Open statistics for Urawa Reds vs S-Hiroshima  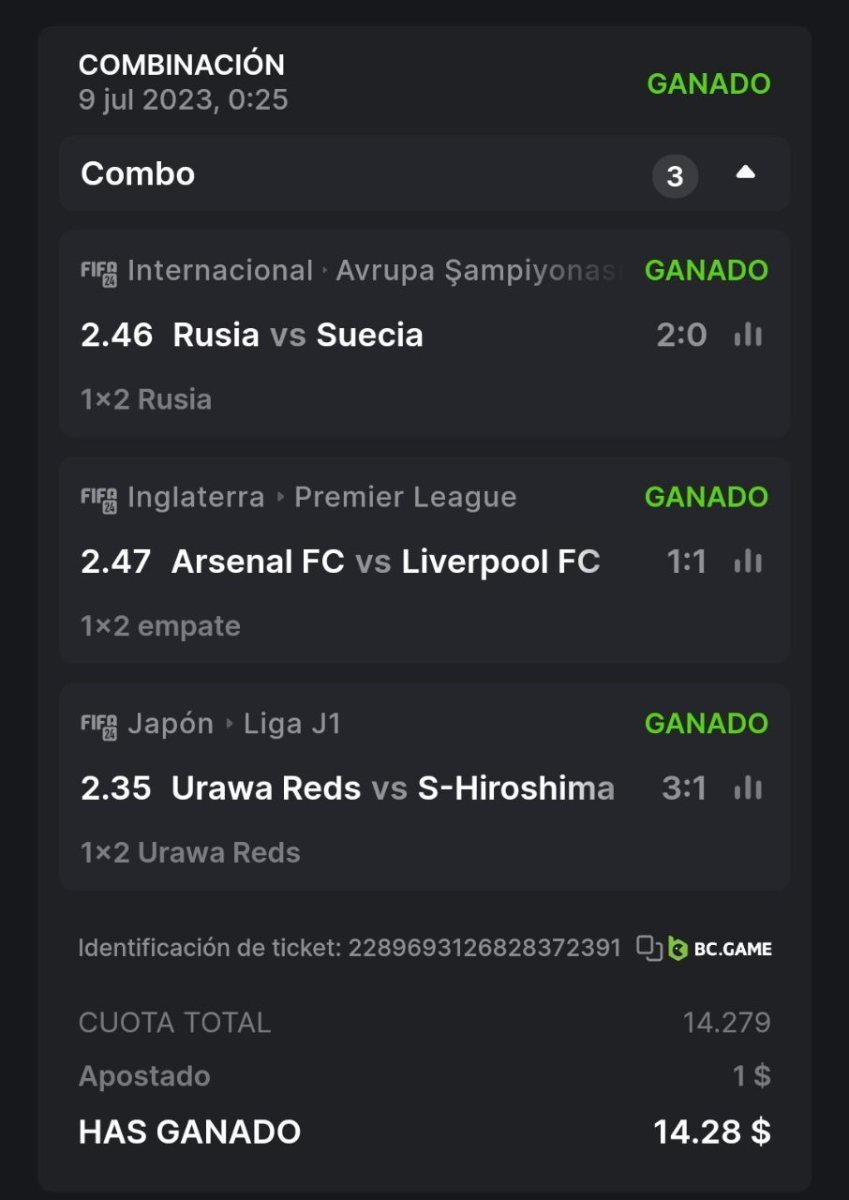coord(748,789)
